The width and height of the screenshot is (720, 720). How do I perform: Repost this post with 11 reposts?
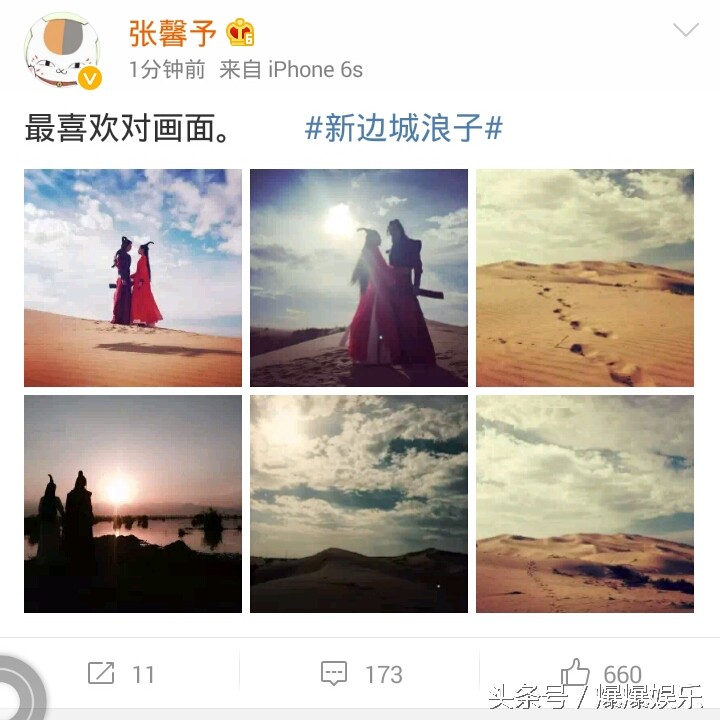point(120,674)
